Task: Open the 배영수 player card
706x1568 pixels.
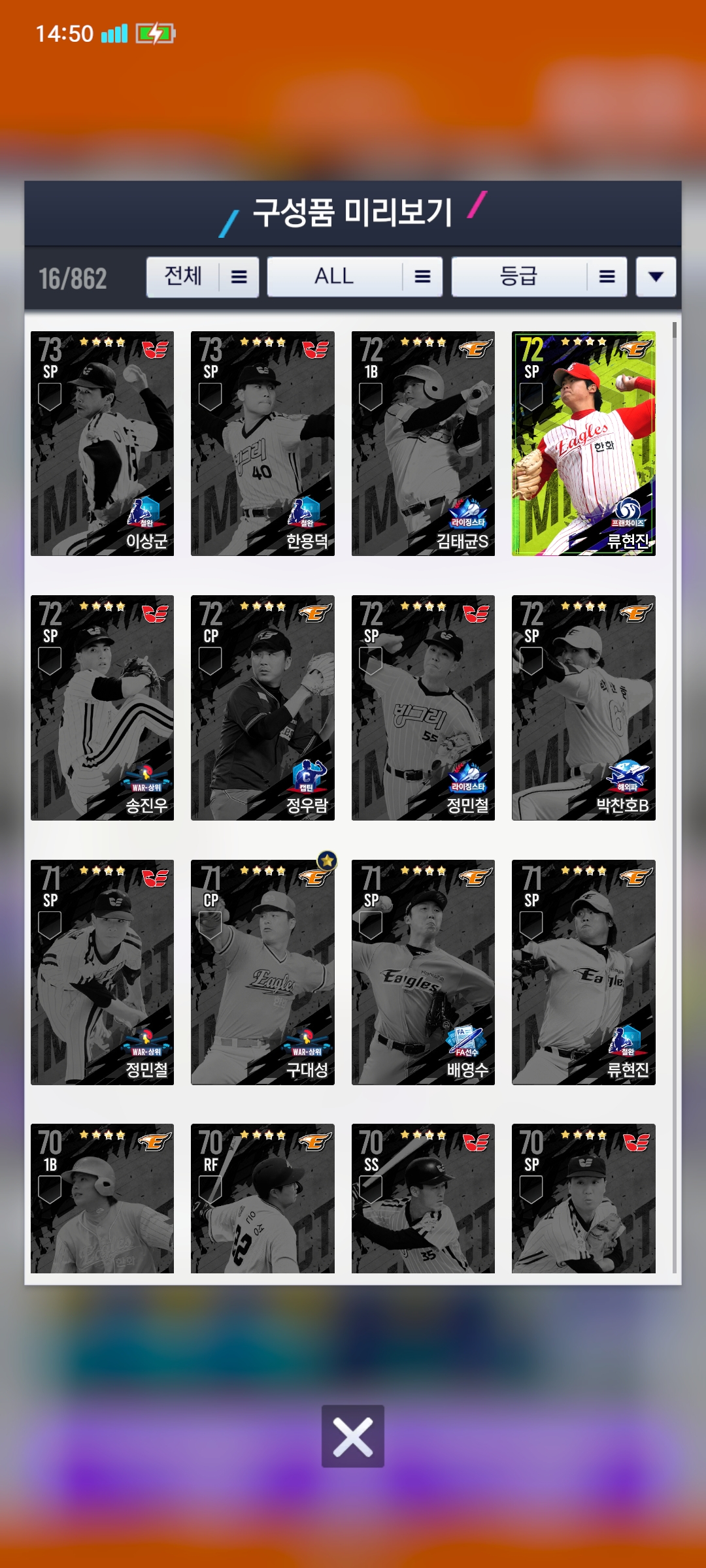Action: [x=423, y=972]
